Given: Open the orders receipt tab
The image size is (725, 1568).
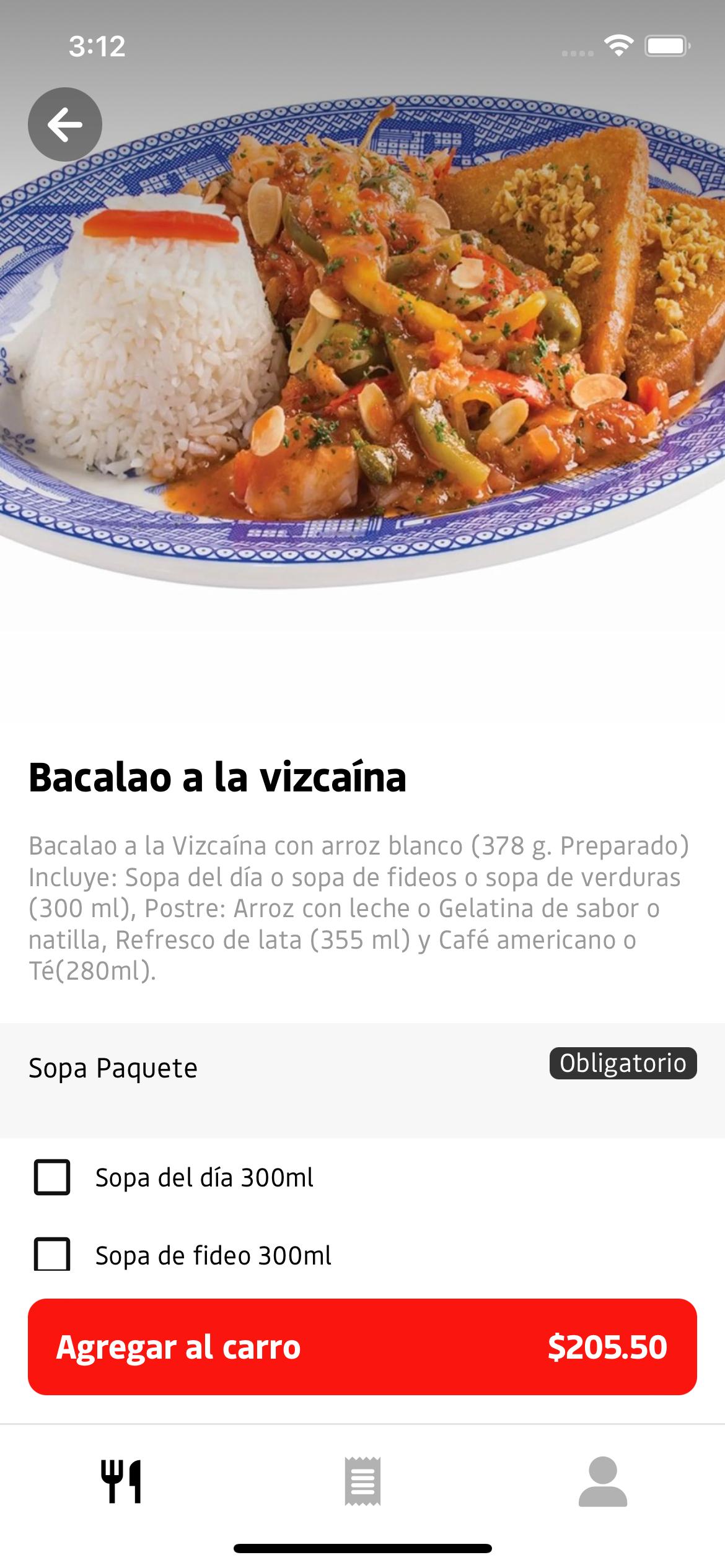Looking at the screenshot, I should tap(362, 1482).
